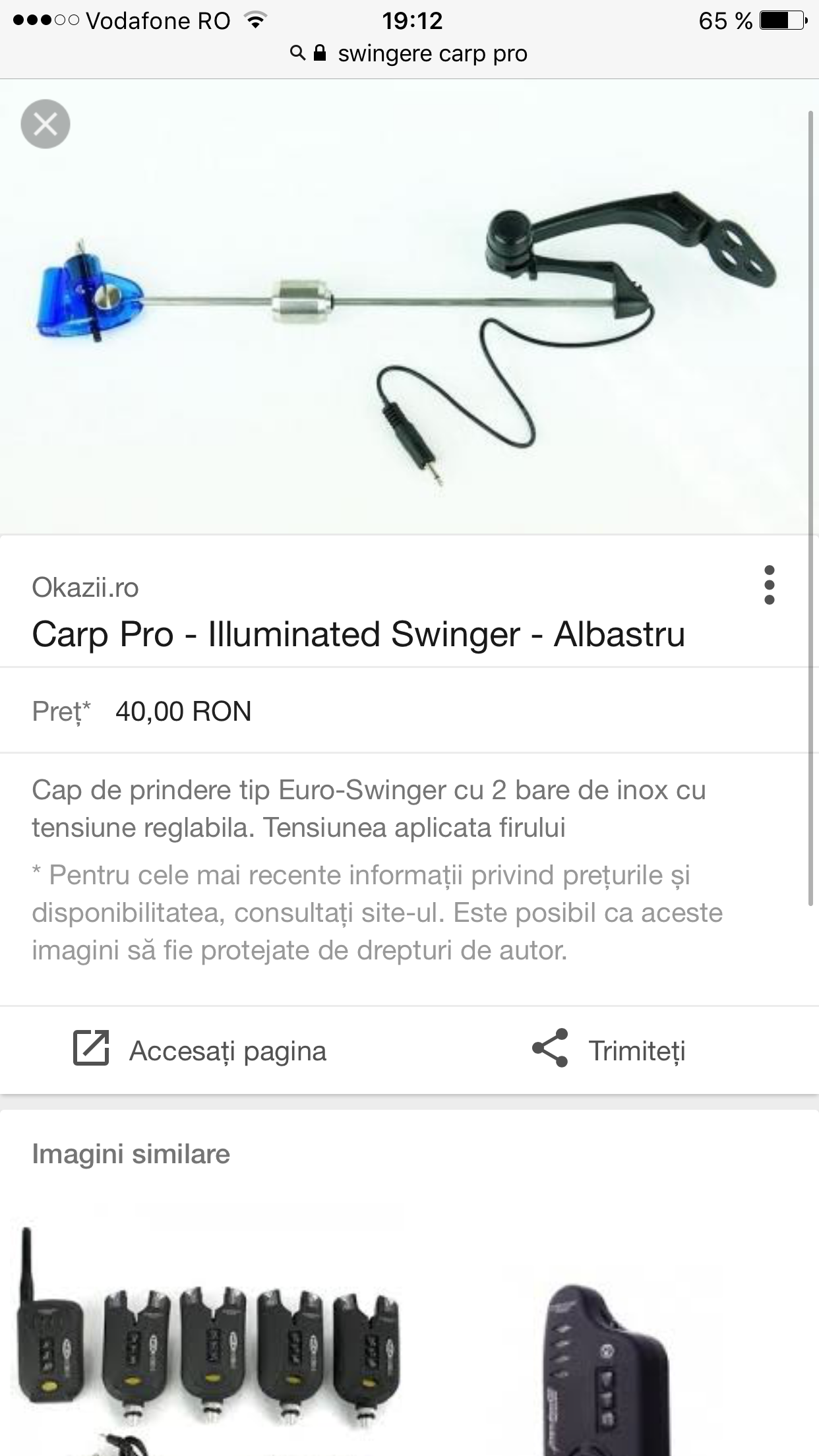Close the image preview with the X icon
Image resolution: width=819 pixels, height=1456 pixels.
44,123
